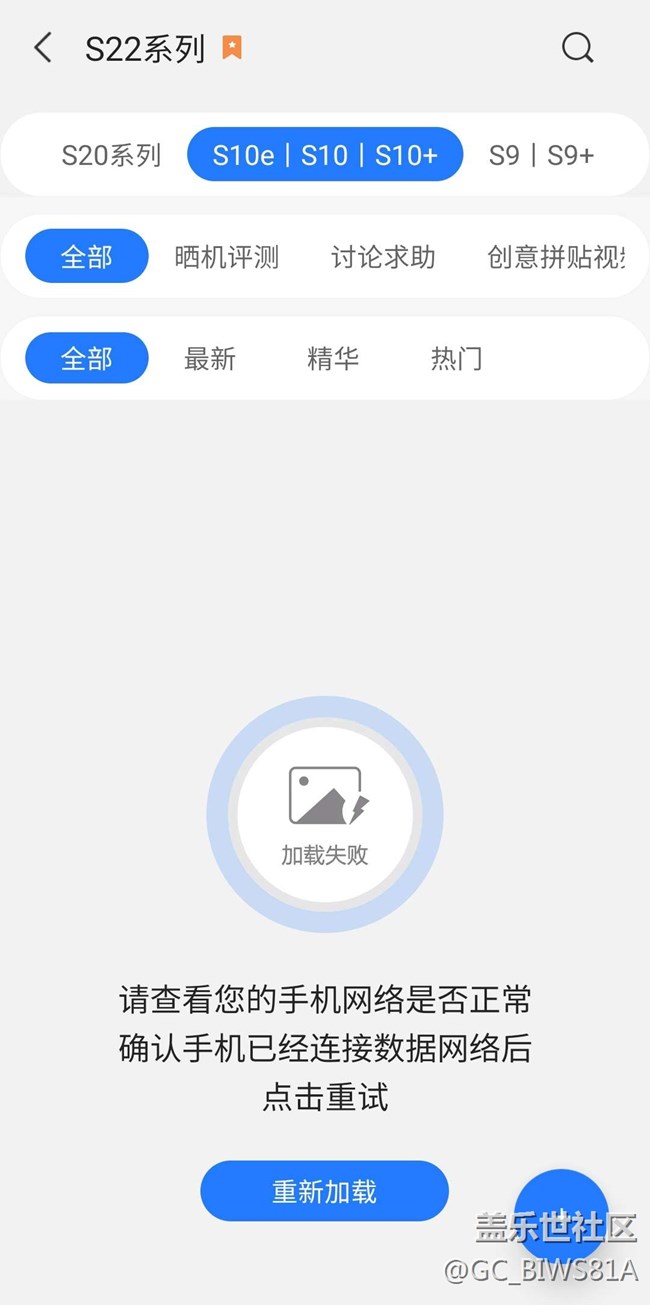Select 全部 in the sort row
This screenshot has width=650, height=1305.
(x=87, y=358)
